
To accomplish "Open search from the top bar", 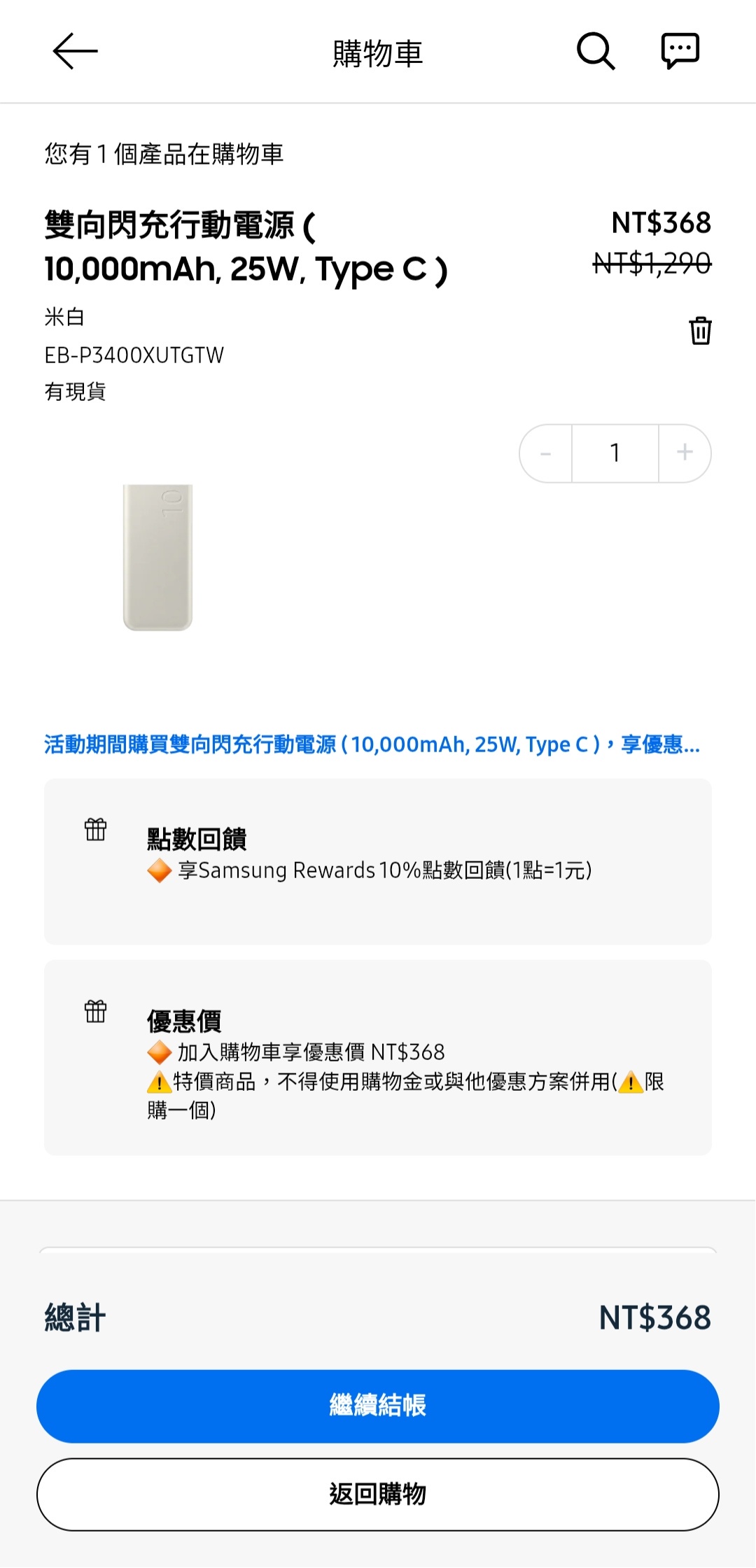I will click(596, 52).
